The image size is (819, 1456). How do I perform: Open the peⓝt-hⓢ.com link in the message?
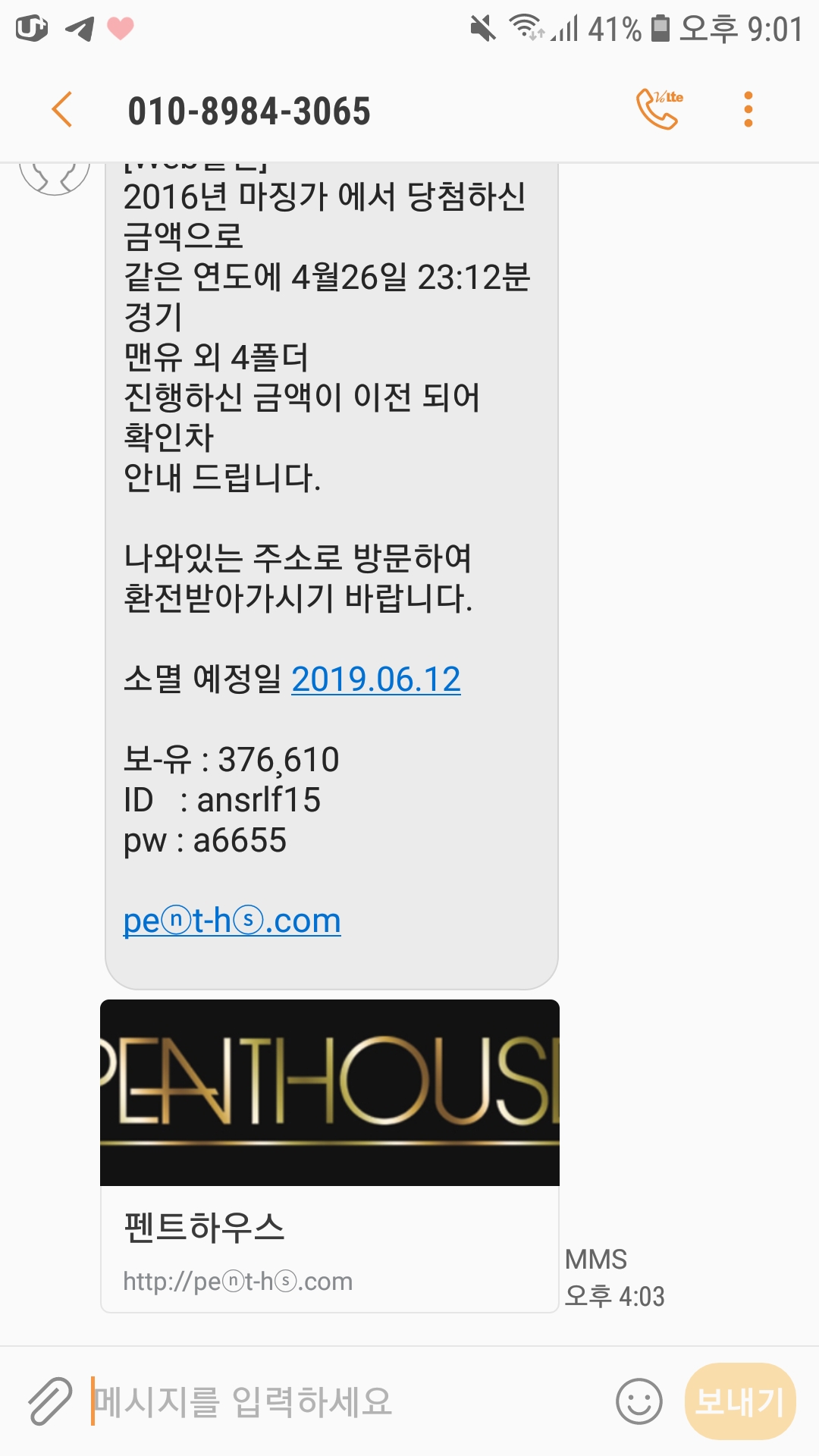232,921
